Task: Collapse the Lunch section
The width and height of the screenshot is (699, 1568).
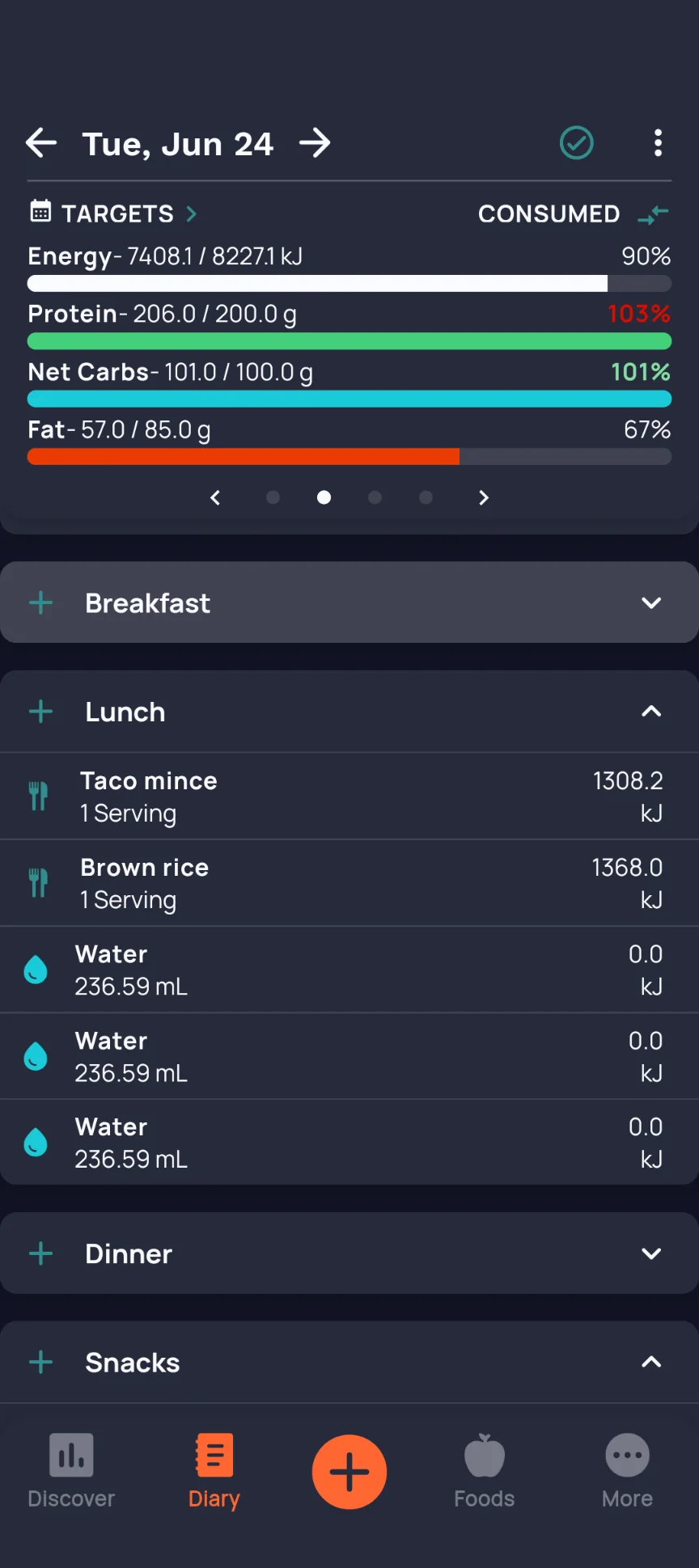Action: (x=651, y=712)
